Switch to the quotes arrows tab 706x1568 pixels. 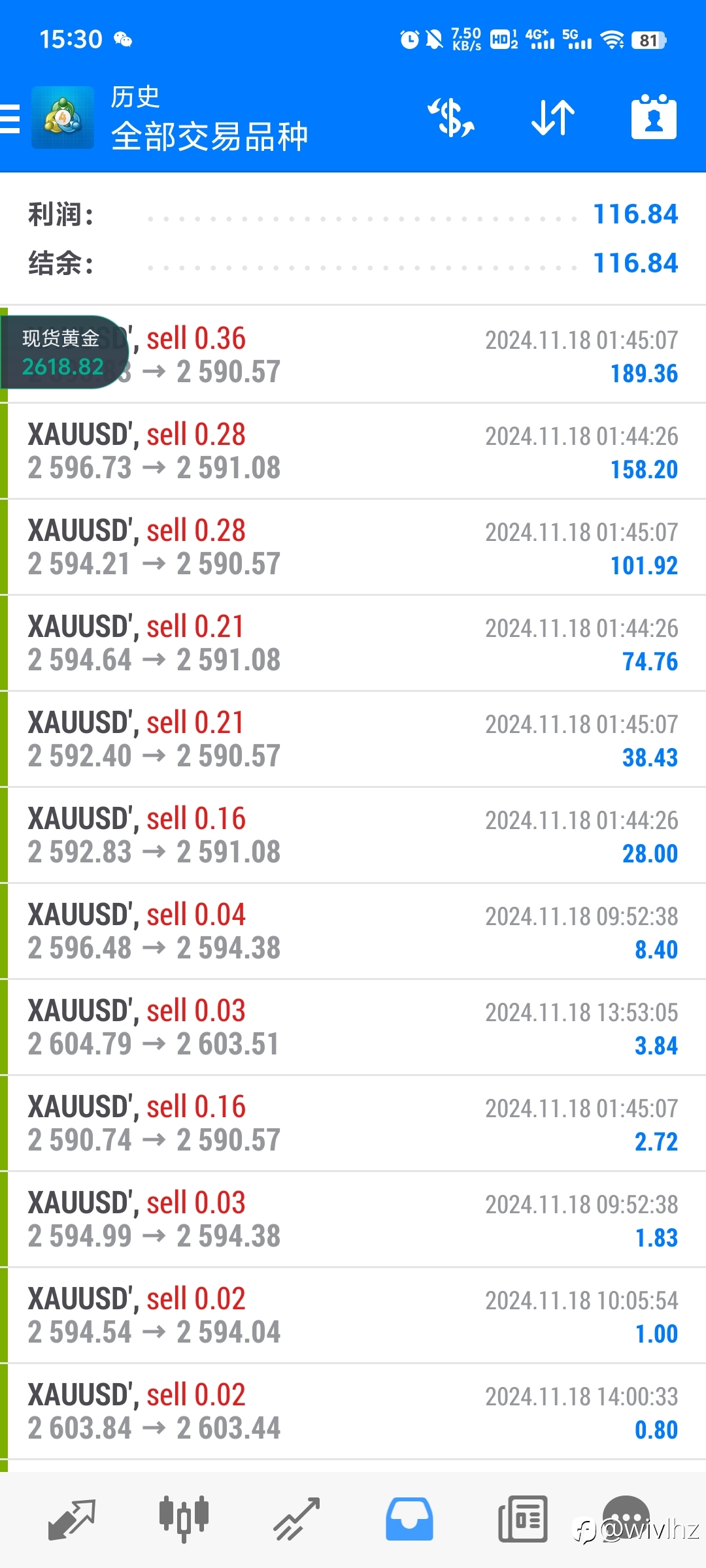pyautogui.click(x=72, y=1519)
